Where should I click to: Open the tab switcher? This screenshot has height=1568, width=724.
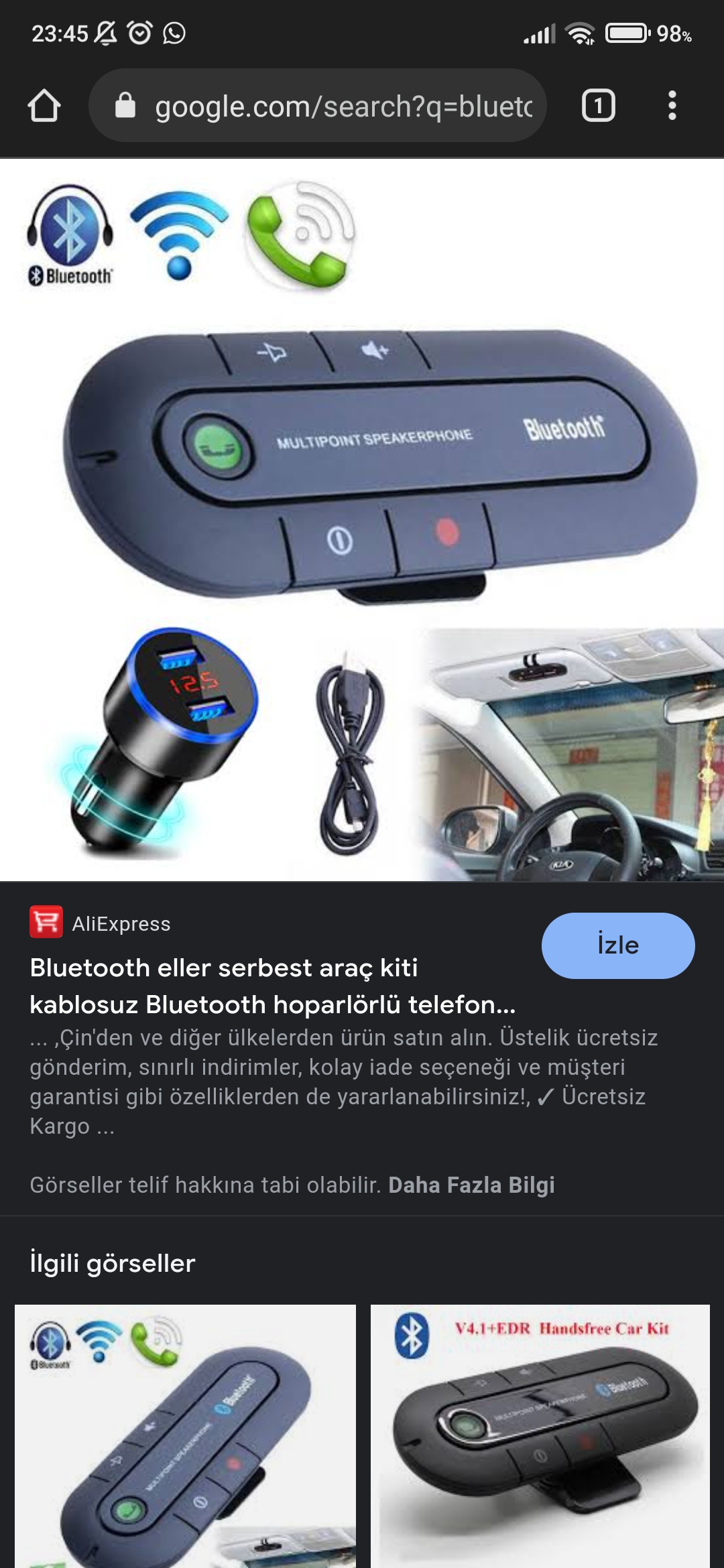598,106
